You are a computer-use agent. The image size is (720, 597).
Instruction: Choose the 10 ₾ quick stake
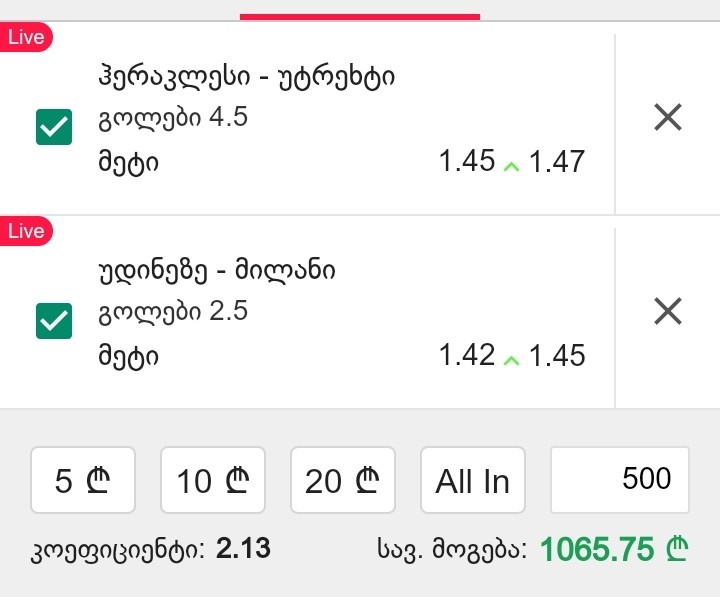pos(213,481)
